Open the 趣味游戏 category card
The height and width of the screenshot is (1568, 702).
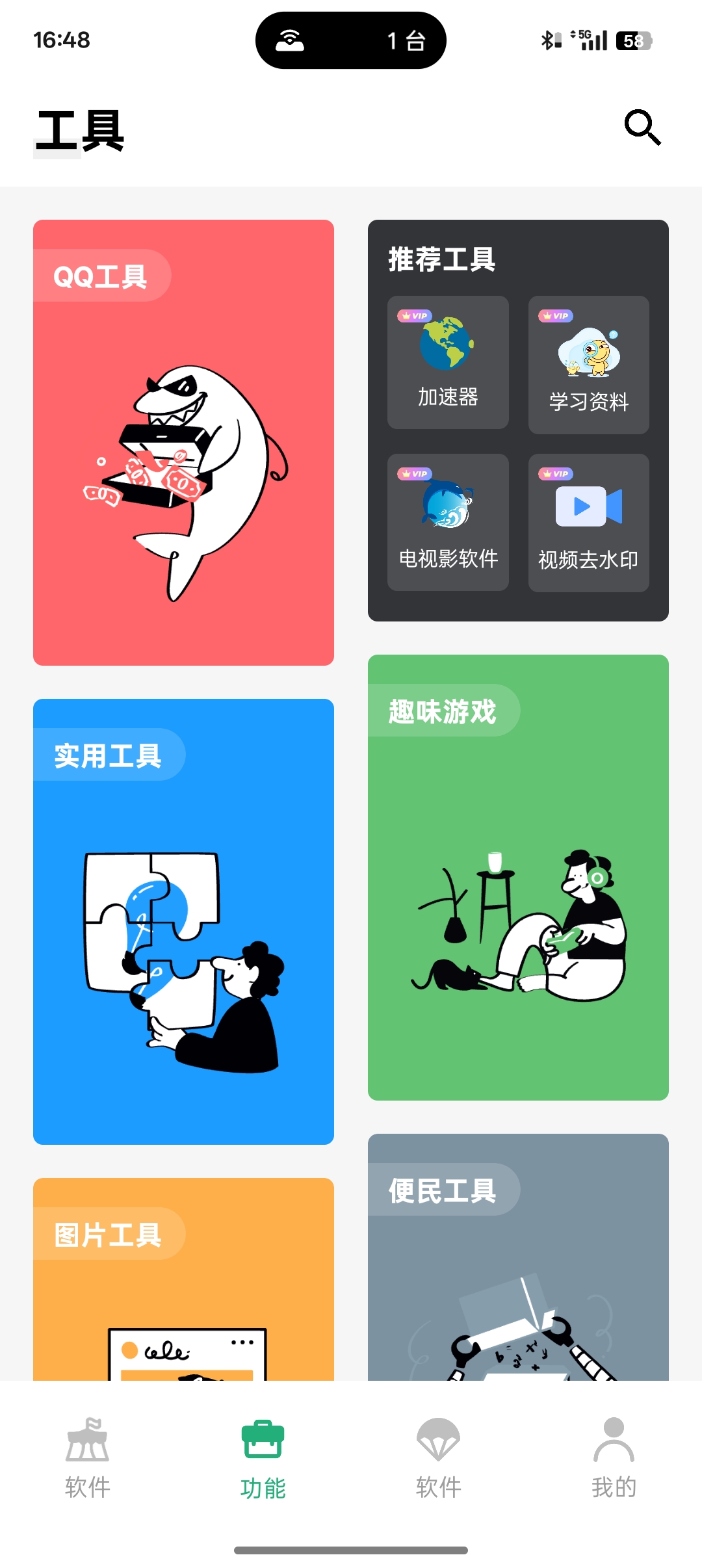point(518,877)
